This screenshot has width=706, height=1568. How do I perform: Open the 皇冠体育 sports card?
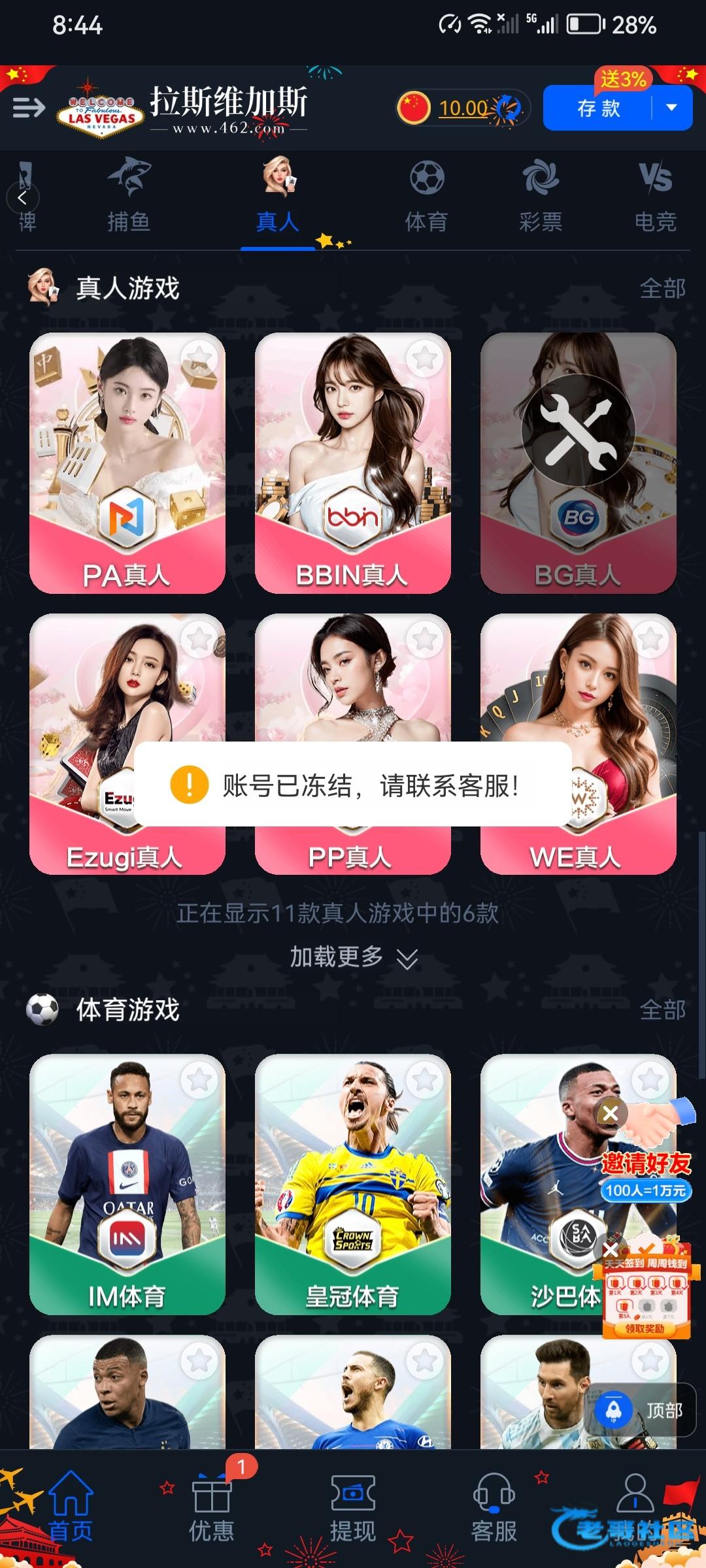[x=353, y=1184]
